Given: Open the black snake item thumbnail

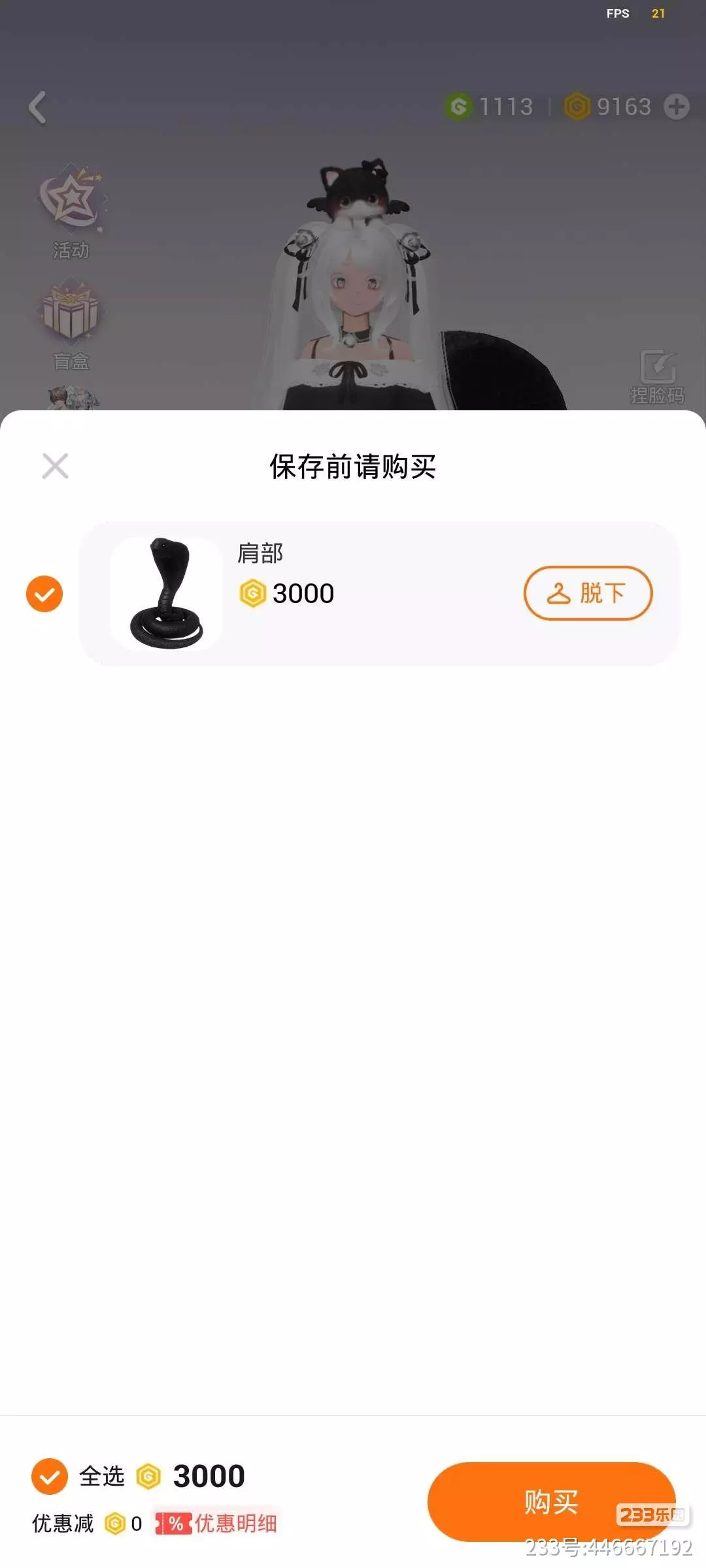Looking at the screenshot, I should coord(167,594).
